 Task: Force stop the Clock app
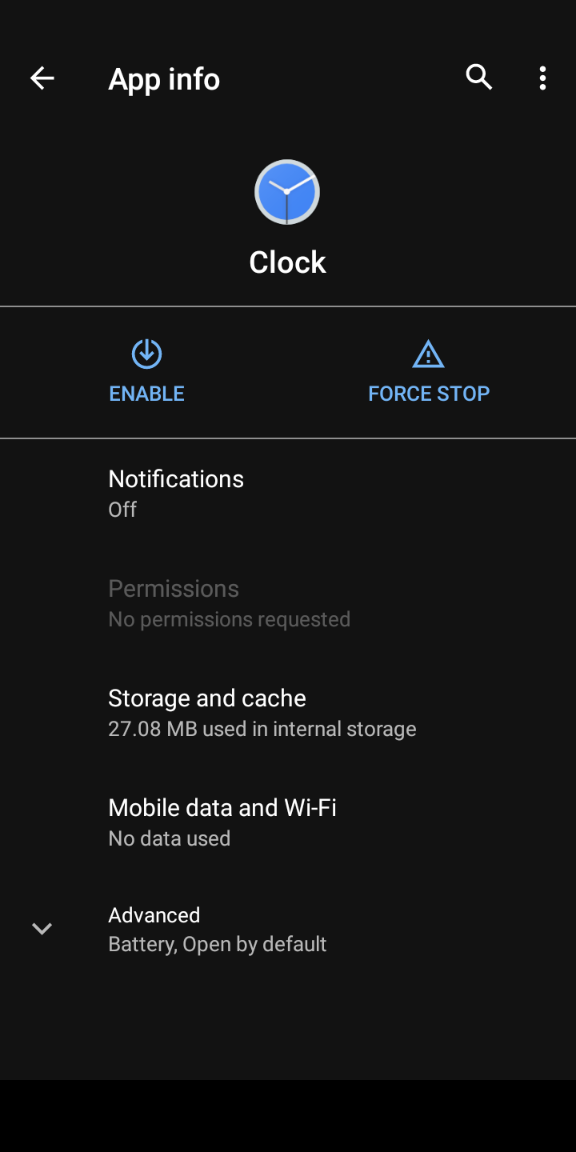pyautogui.click(x=428, y=372)
